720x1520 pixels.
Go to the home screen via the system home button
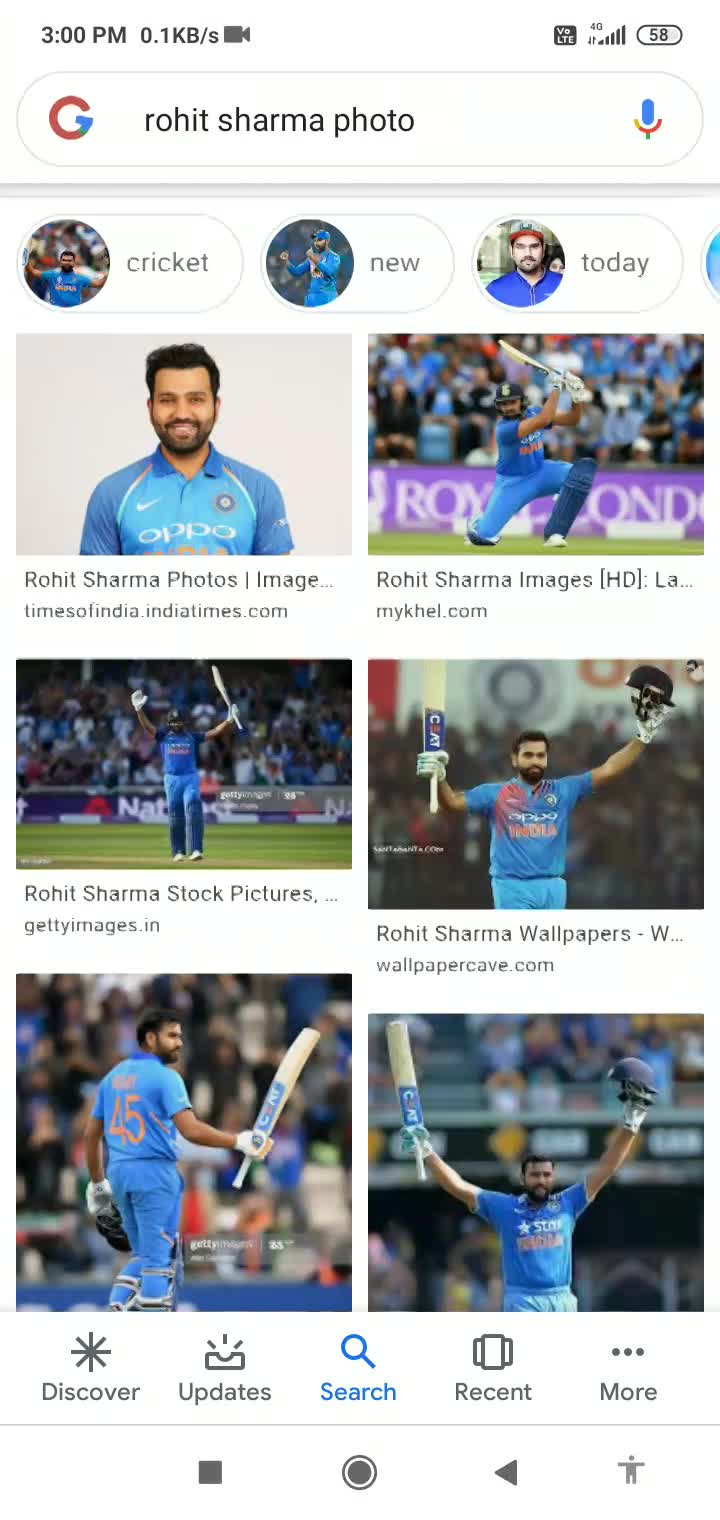coord(359,1472)
